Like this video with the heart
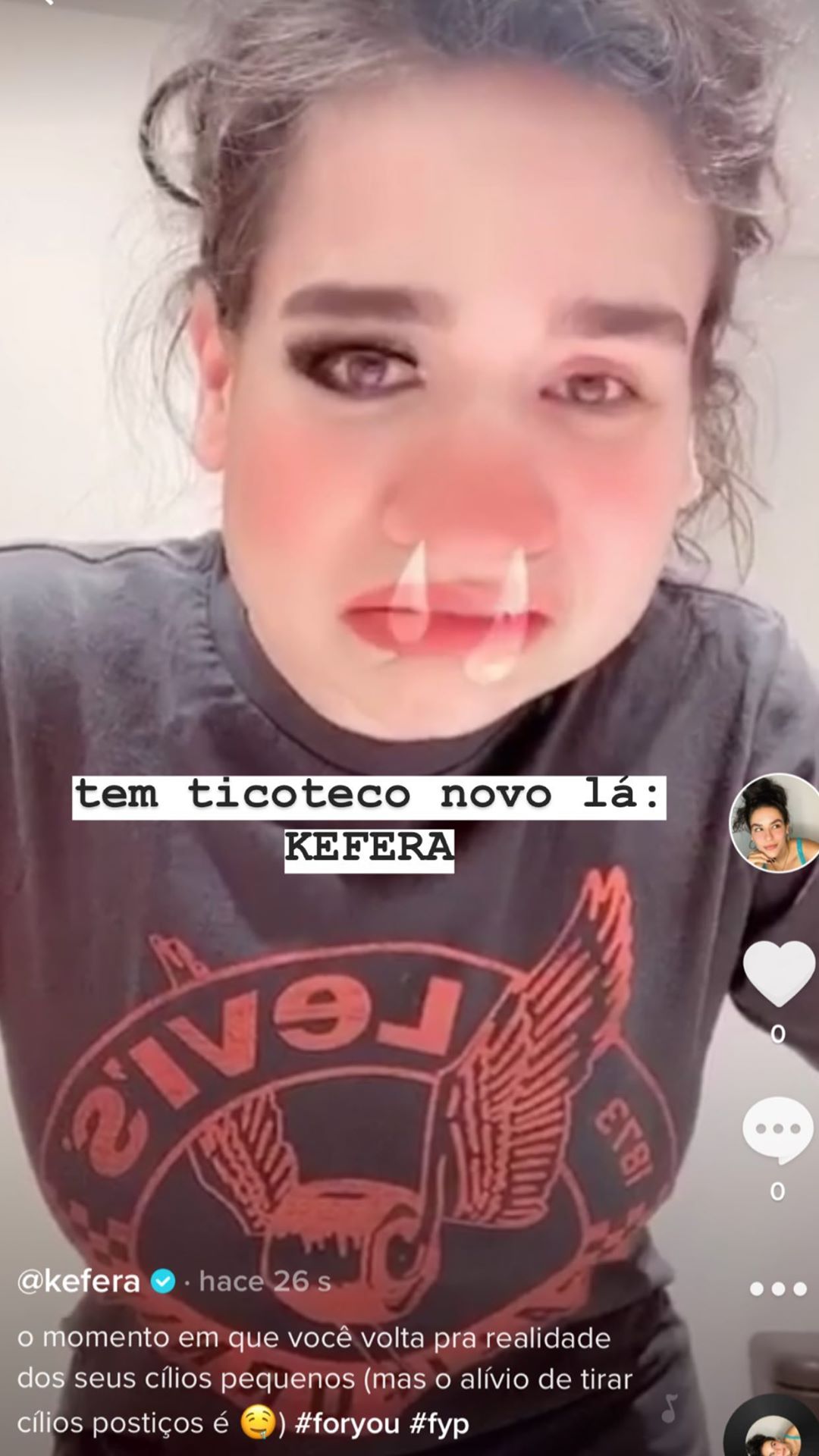This screenshot has width=819, height=1456. tap(778, 973)
